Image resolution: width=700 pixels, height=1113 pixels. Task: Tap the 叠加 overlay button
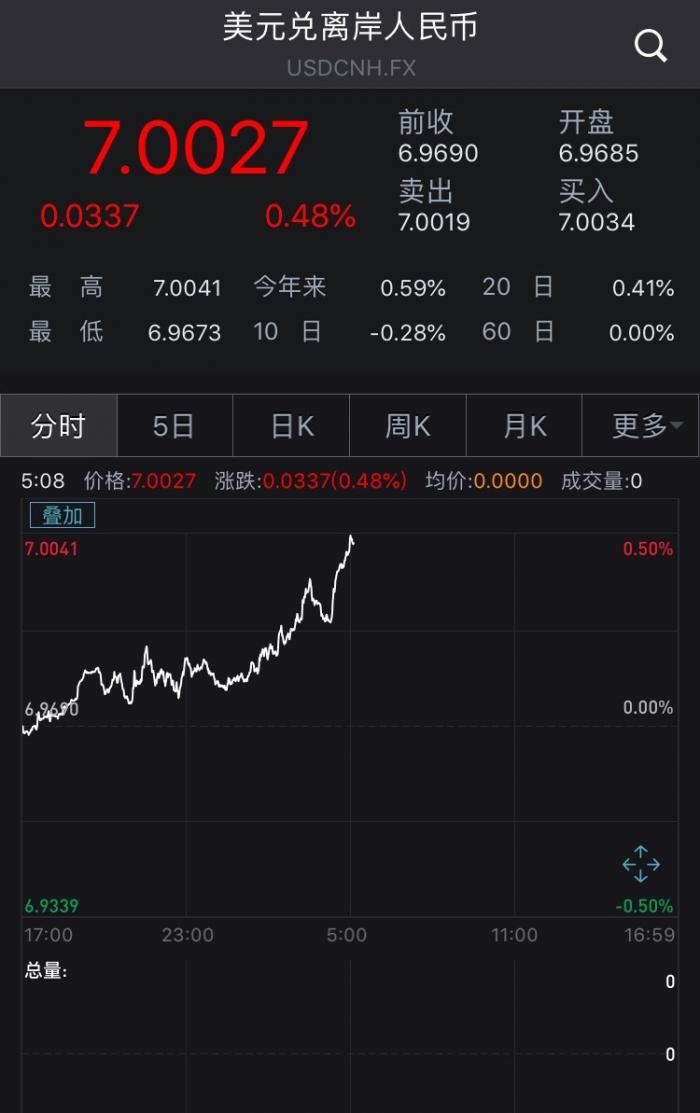pos(62,515)
